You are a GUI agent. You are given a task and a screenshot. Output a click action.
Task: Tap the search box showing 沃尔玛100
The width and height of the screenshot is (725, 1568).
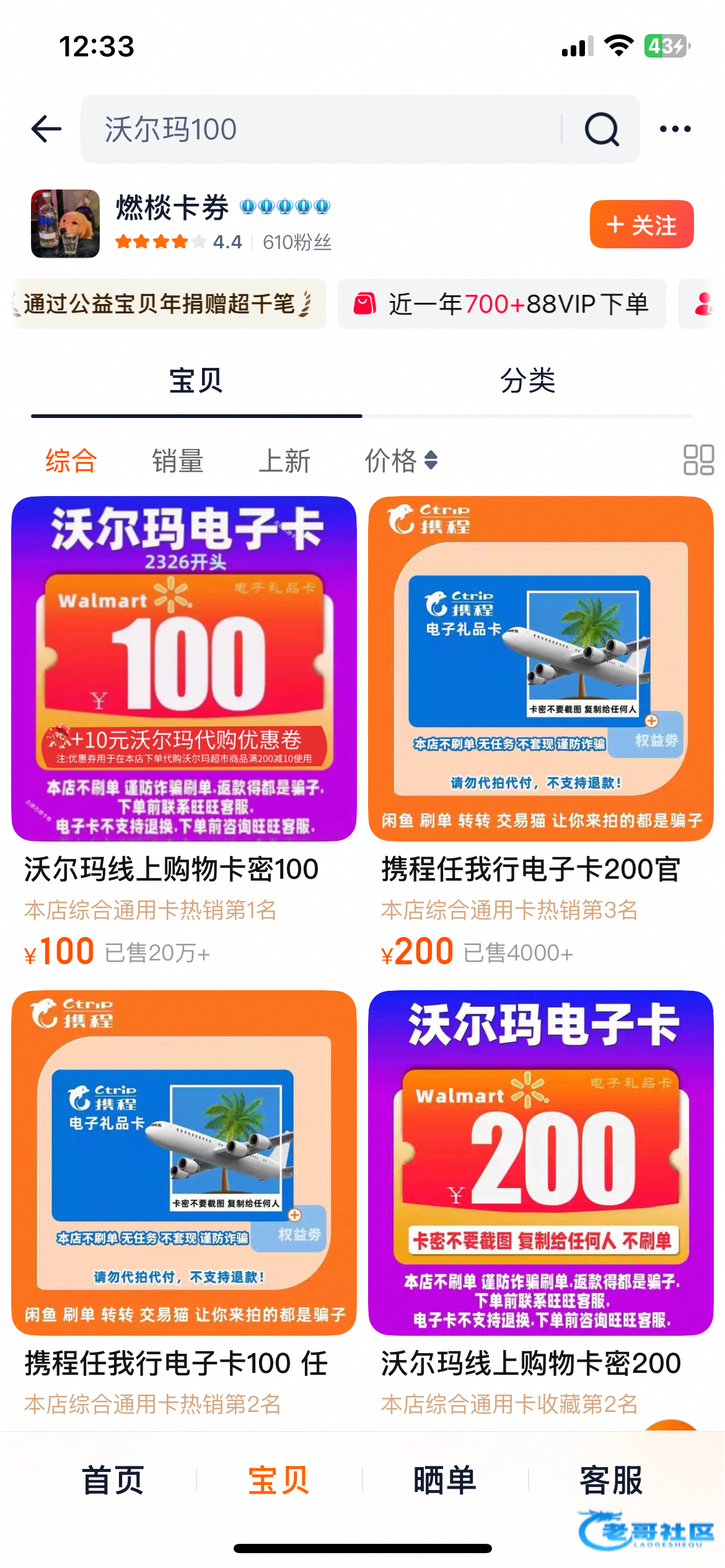[322, 129]
